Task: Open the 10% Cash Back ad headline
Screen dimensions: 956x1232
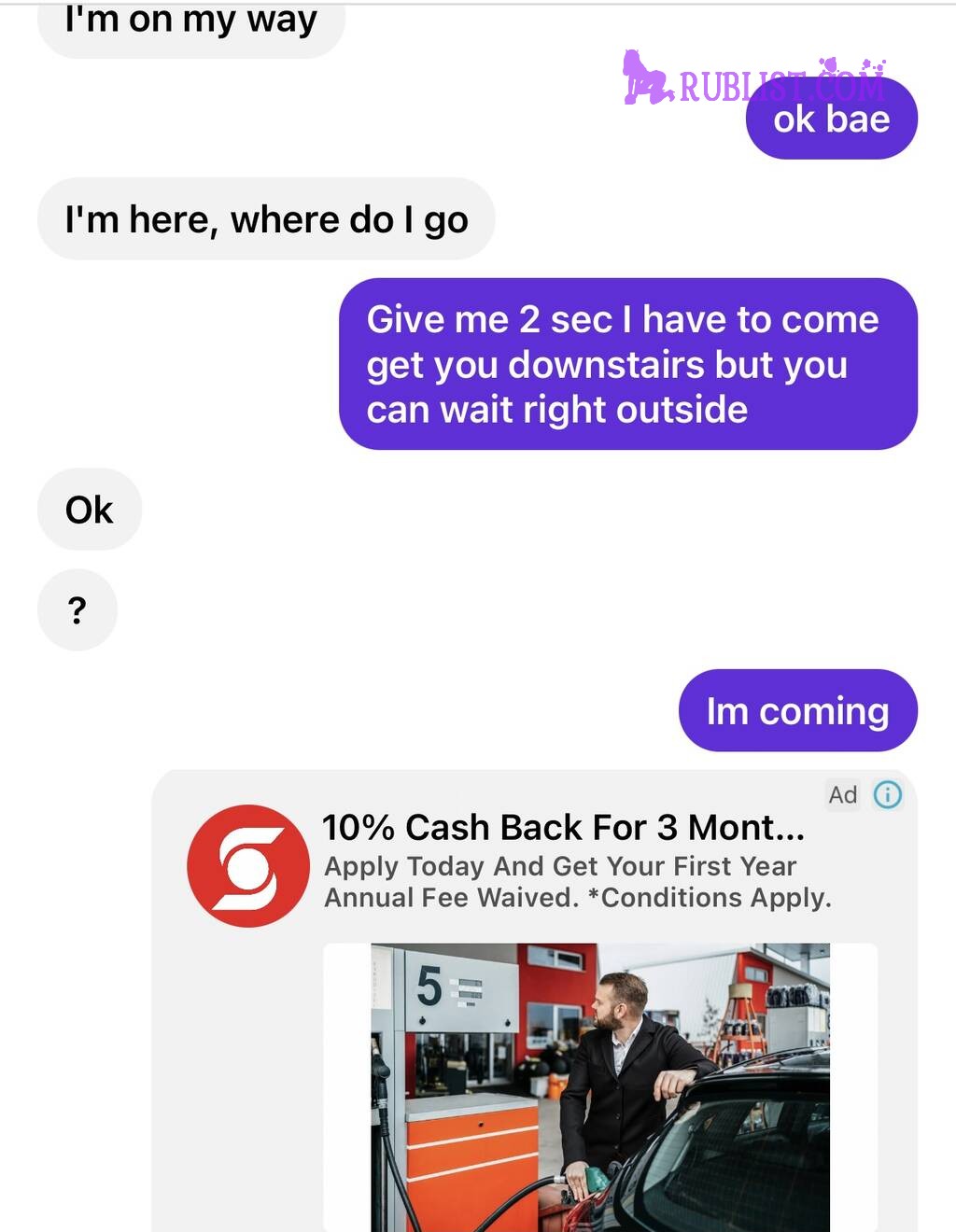Action: [x=562, y=828]
